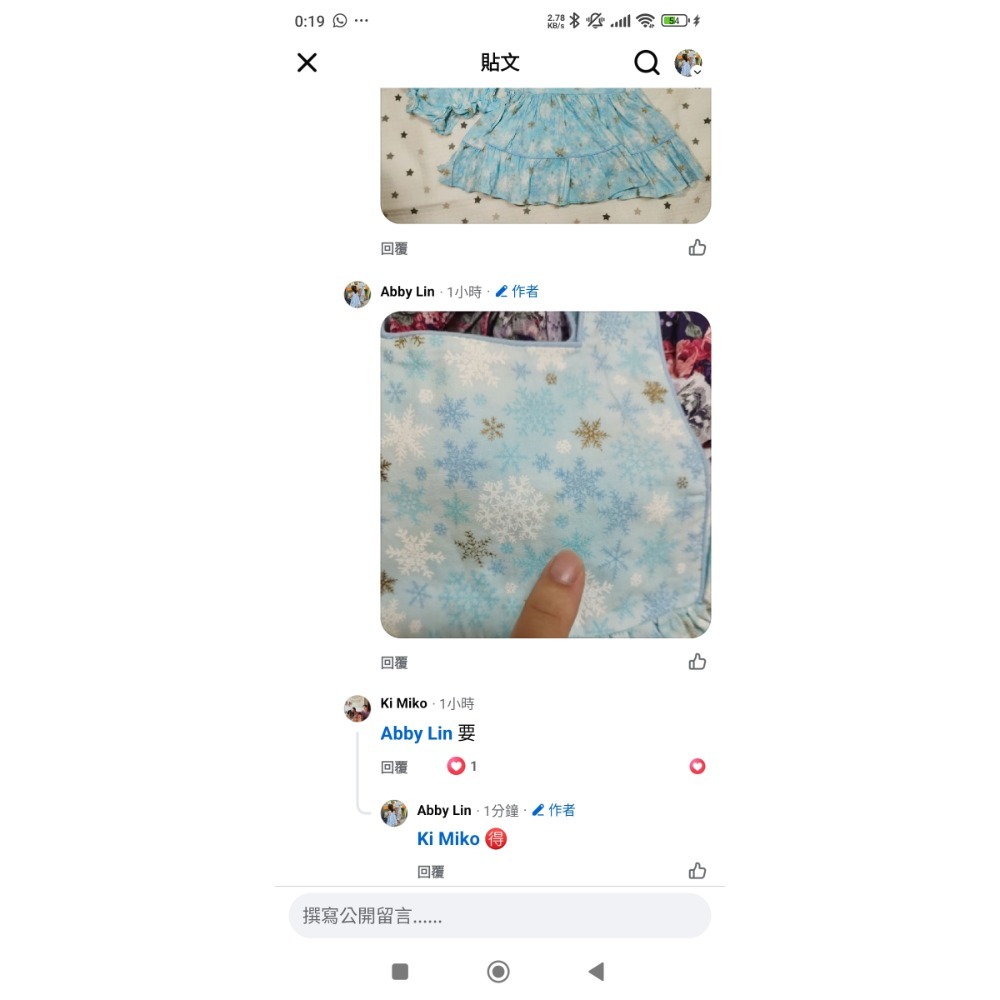Screen dimensions: 1000x1000
Task: View the reaction count on Ki Miko's comment
Action: pos(462,767)
